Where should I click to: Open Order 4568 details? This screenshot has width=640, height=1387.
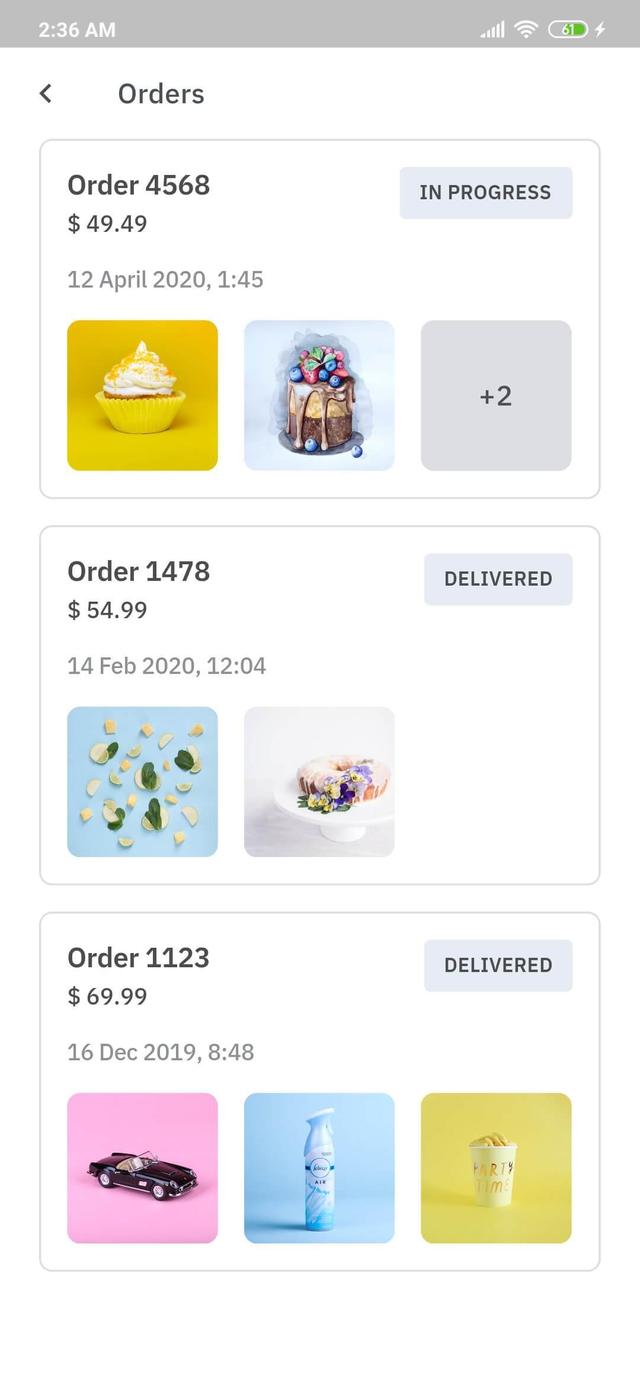(x=139, y=185)
